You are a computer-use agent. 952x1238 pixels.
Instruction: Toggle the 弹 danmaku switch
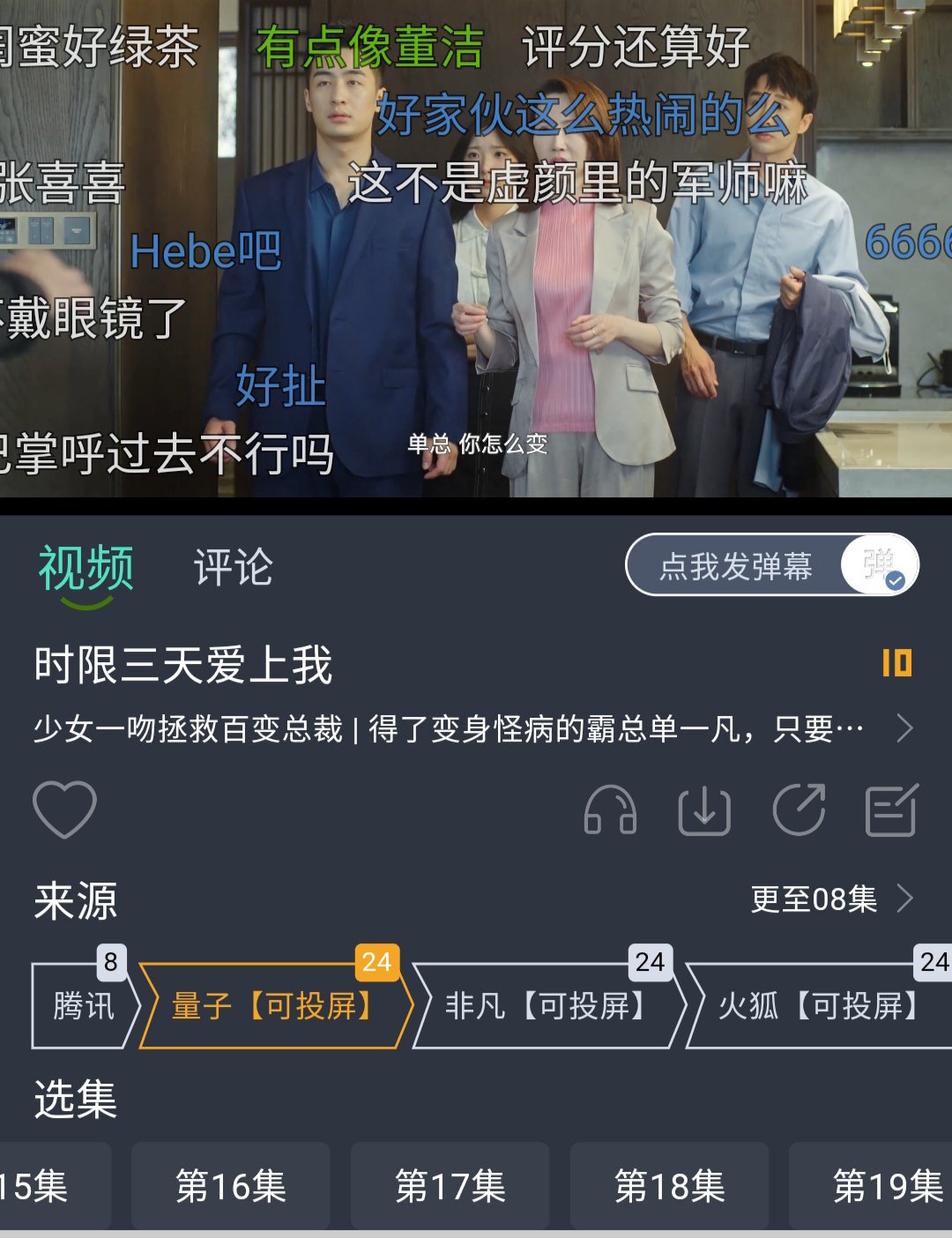tap(880, 565)
